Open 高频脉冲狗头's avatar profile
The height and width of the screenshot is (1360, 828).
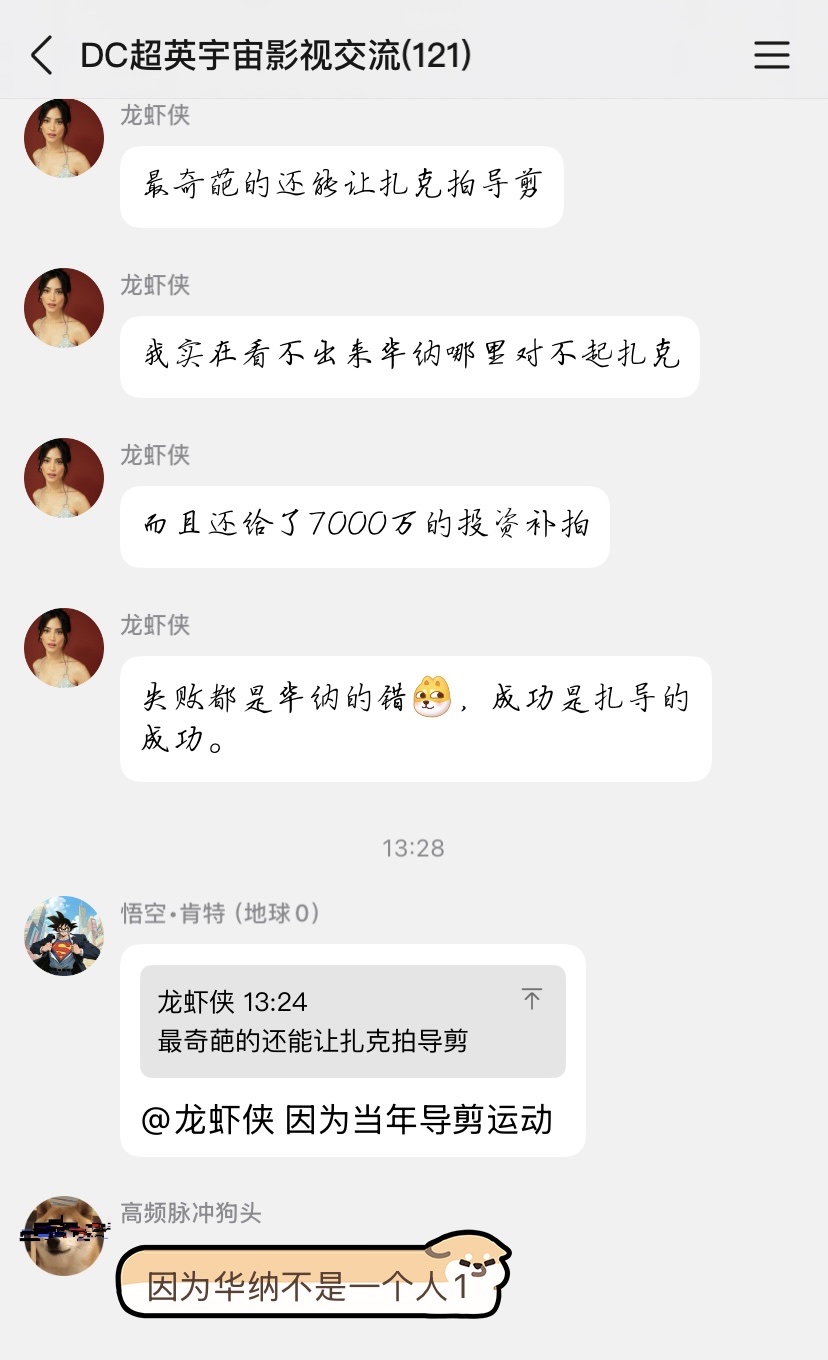64,1235
